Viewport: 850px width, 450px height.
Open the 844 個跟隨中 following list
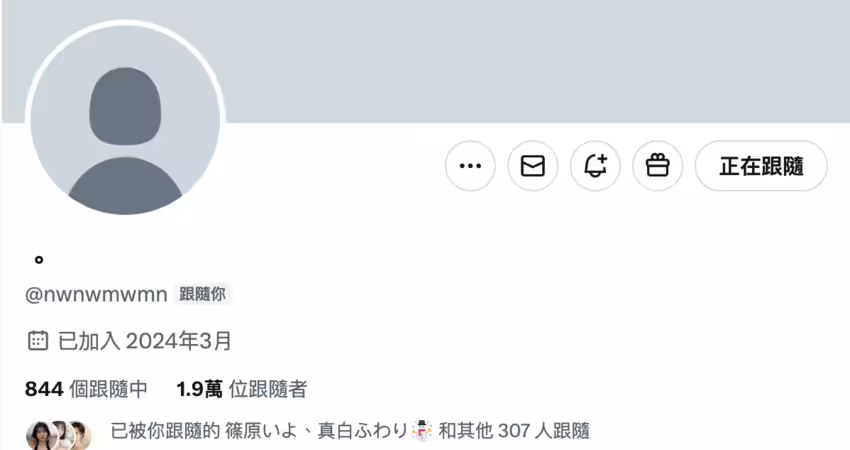pyautogui.click(x=86, y=389)
